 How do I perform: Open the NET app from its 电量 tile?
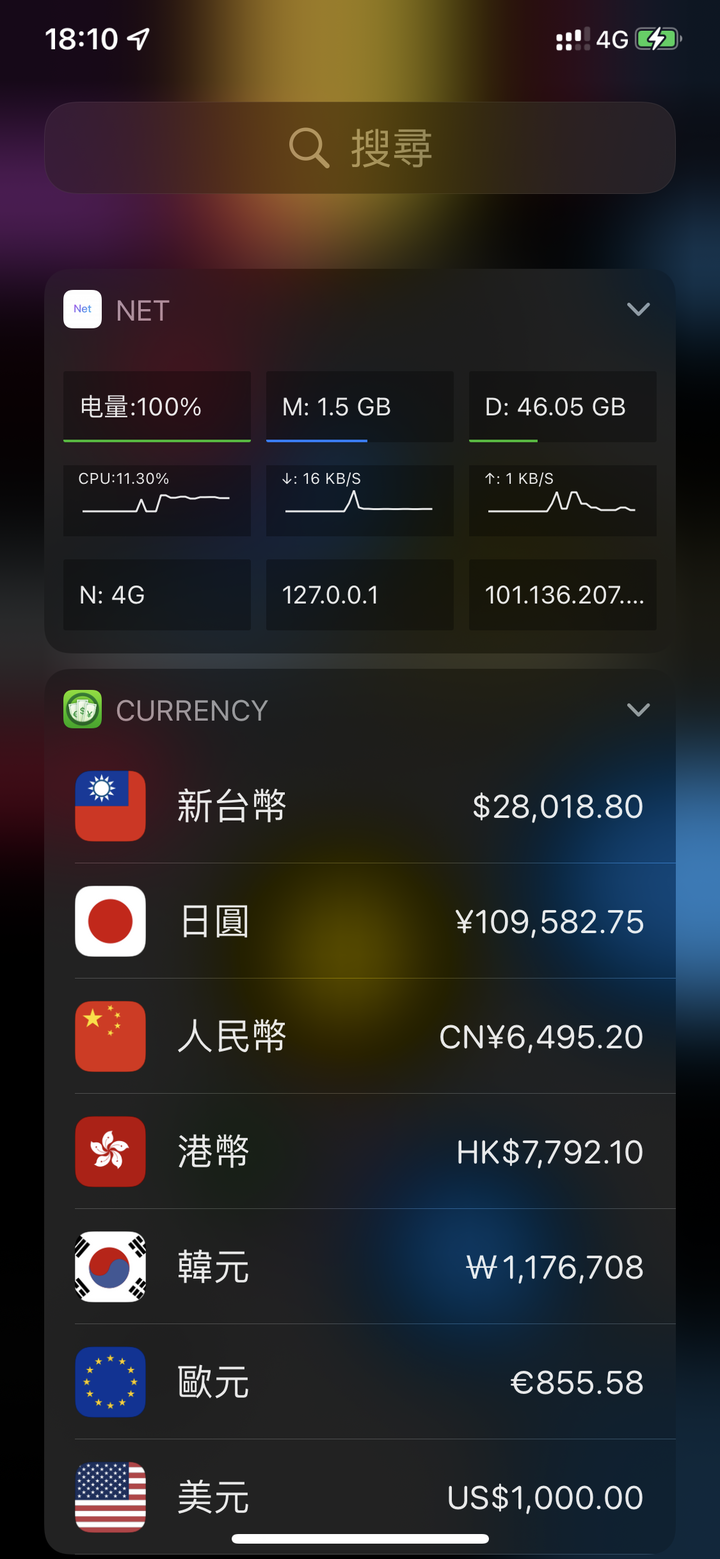(157, 407)
